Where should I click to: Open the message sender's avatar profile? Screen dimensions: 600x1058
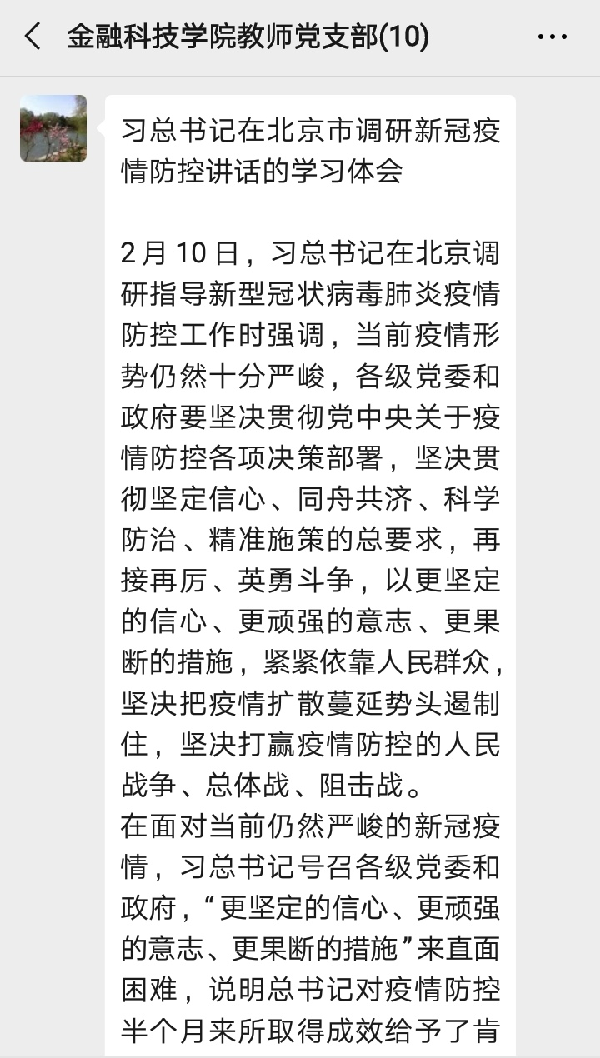53,128
